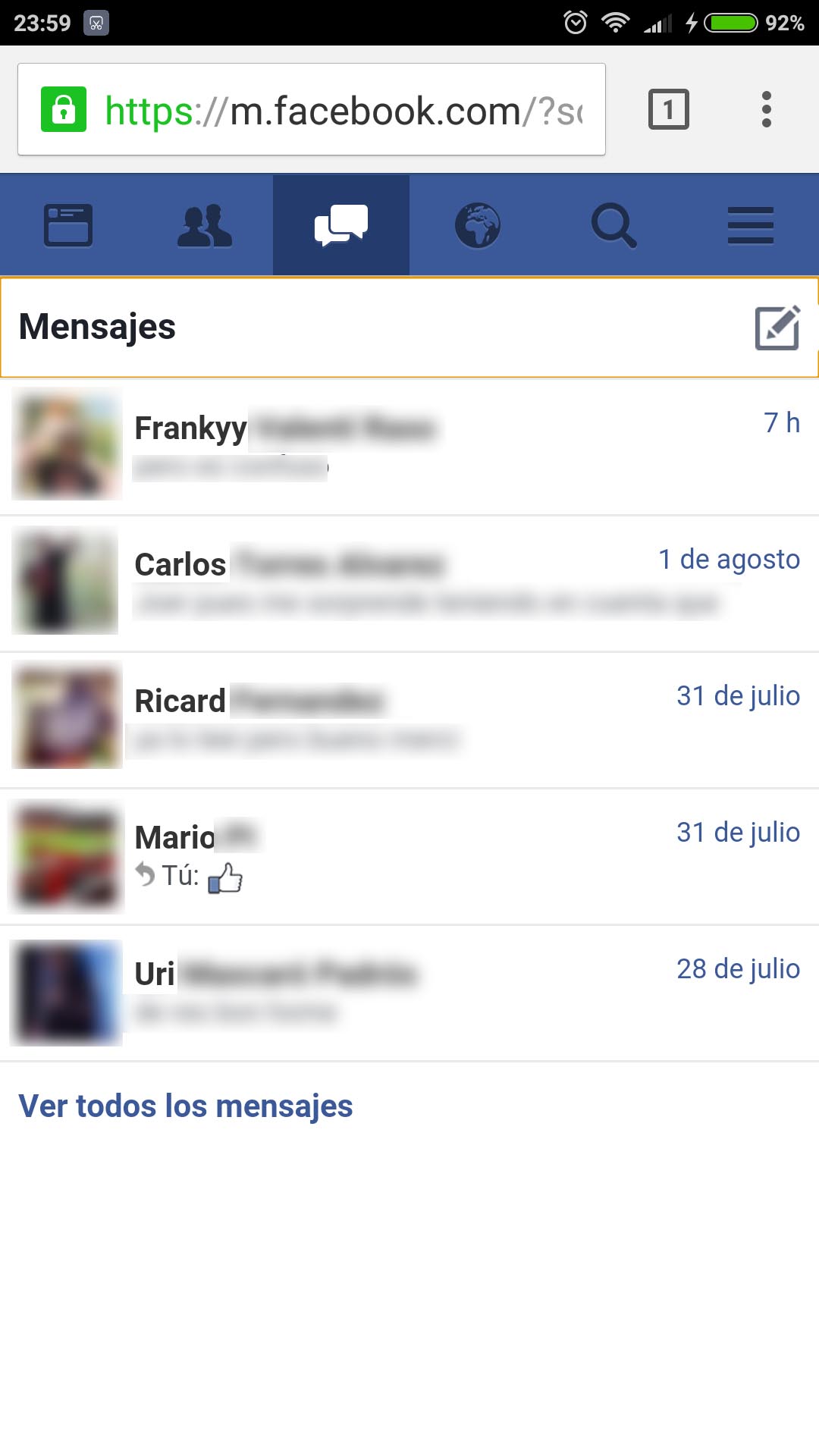Open the notifications globe tab

pyautogui.click(x=478, y=225)
